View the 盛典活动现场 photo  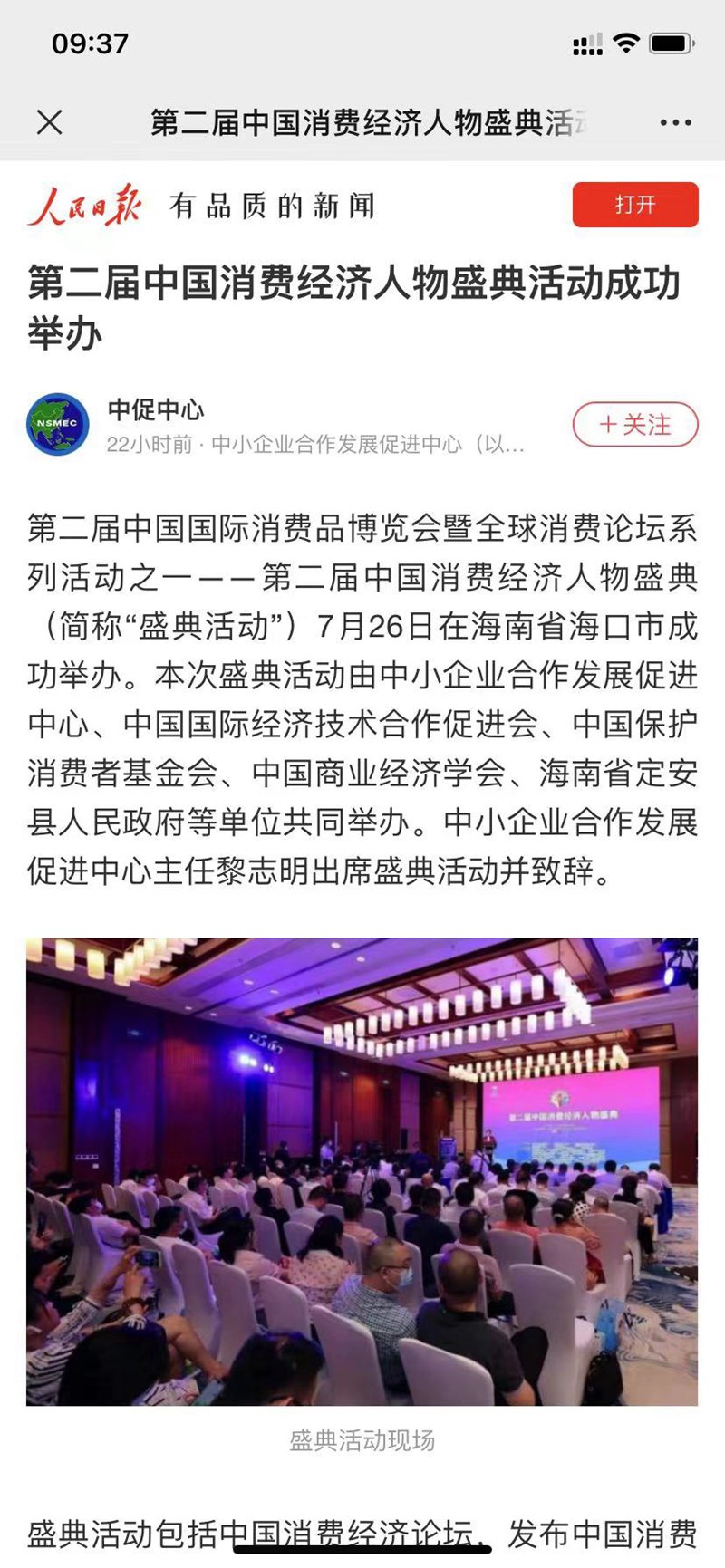362,1171
